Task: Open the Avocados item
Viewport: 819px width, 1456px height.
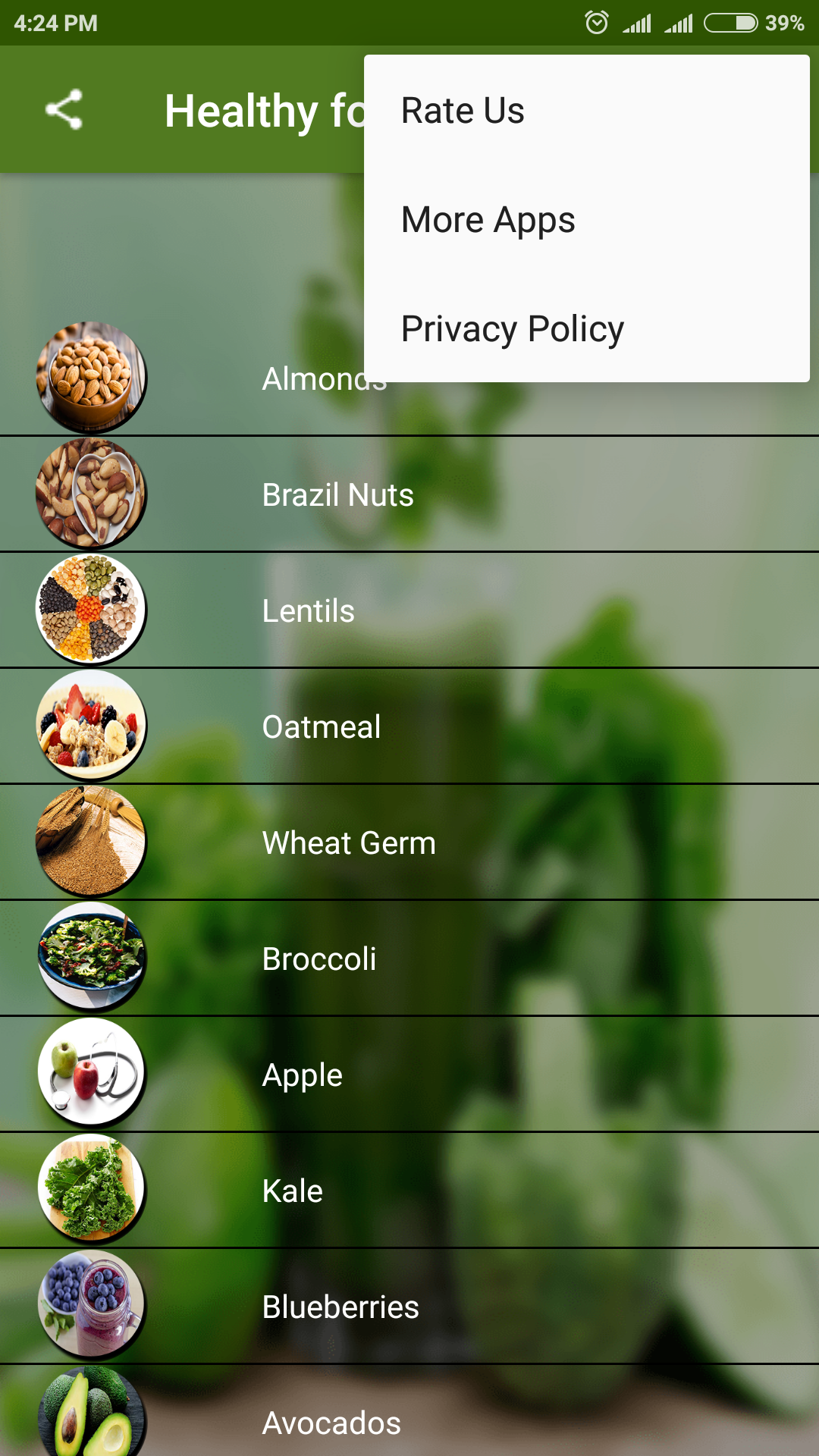Action: tap(409, 1411)
